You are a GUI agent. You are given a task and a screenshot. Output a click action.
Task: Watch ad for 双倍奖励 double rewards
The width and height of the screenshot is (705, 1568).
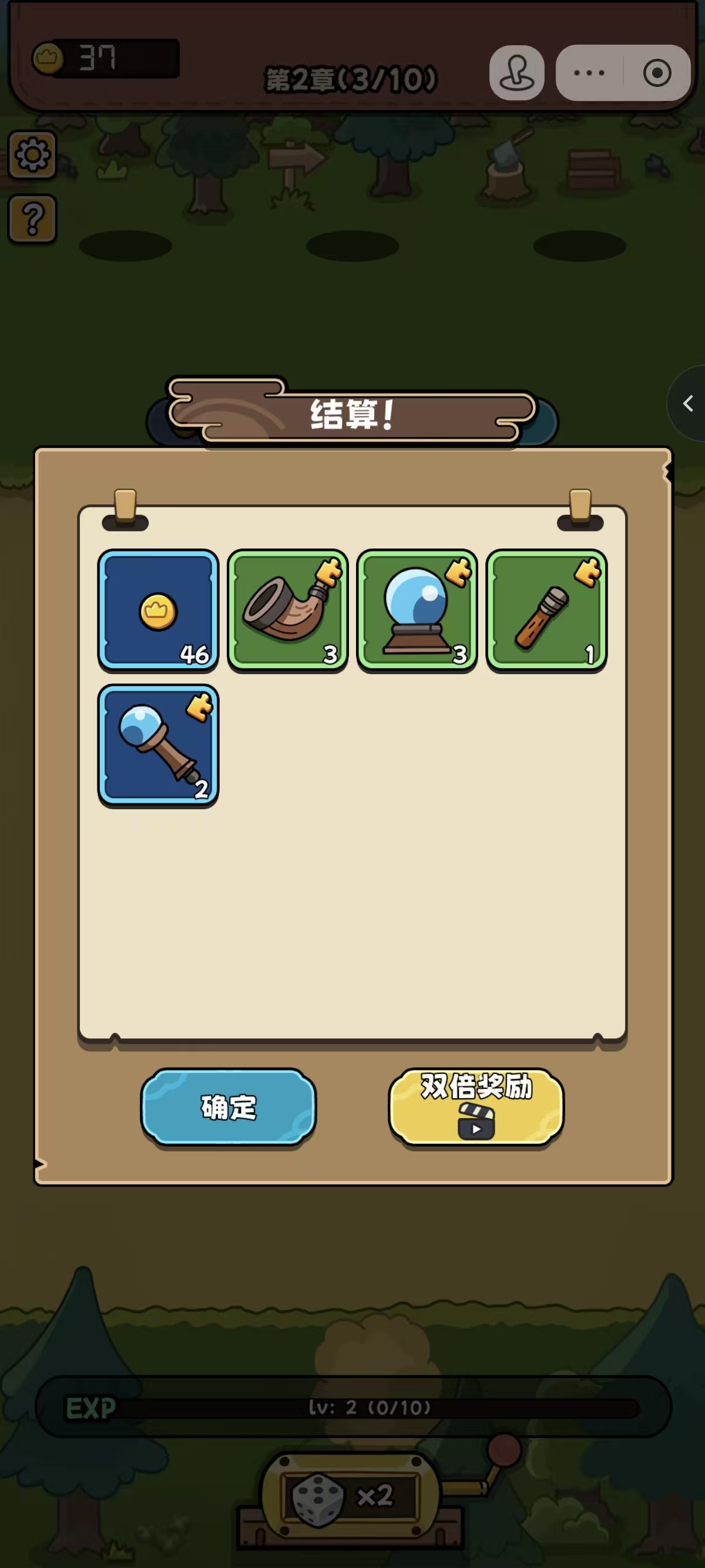click(476, 1106)
